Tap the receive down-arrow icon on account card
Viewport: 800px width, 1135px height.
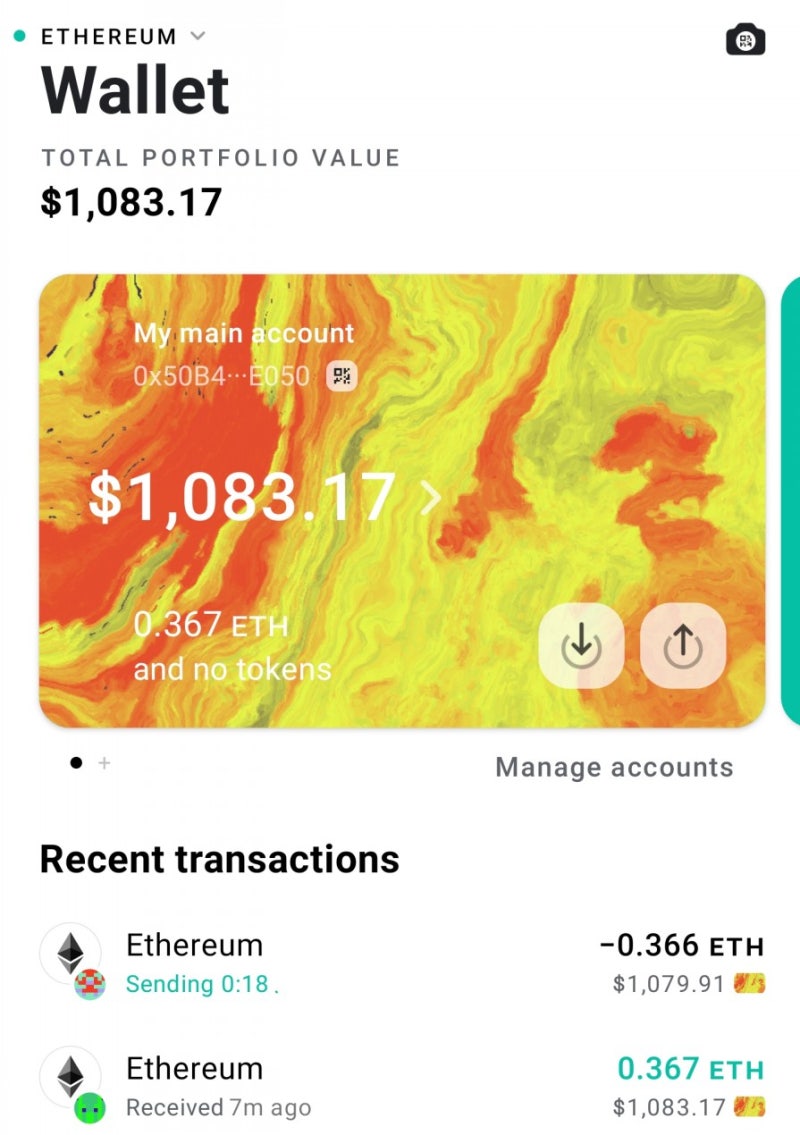(x=581, y=647)
